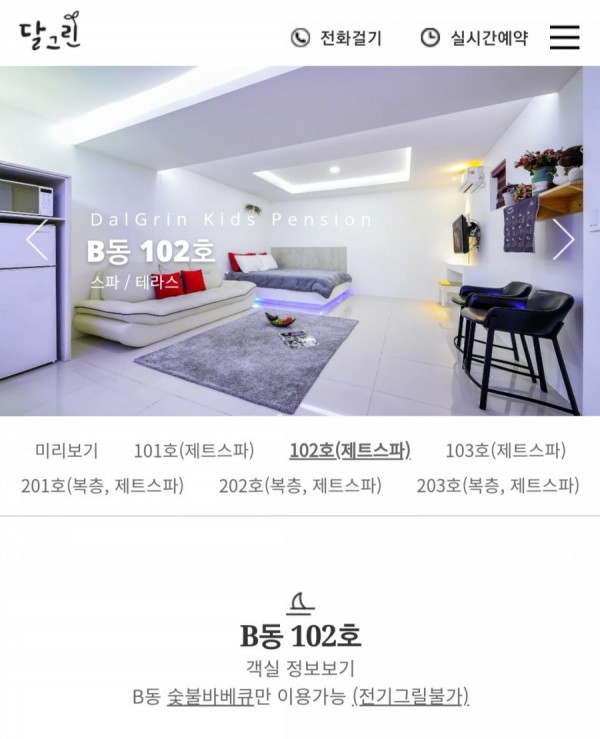Show previous room photo with left arrow
Image resolution: width=600 pixels, height=739 pixels.
tap(37, 240)
